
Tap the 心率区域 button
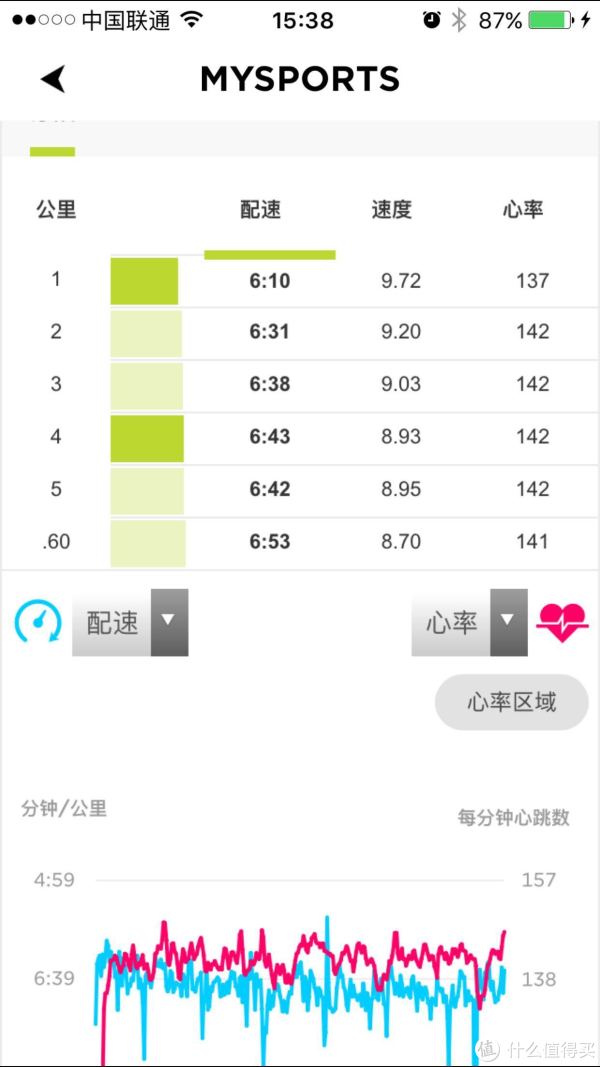[x=512, y=702]
